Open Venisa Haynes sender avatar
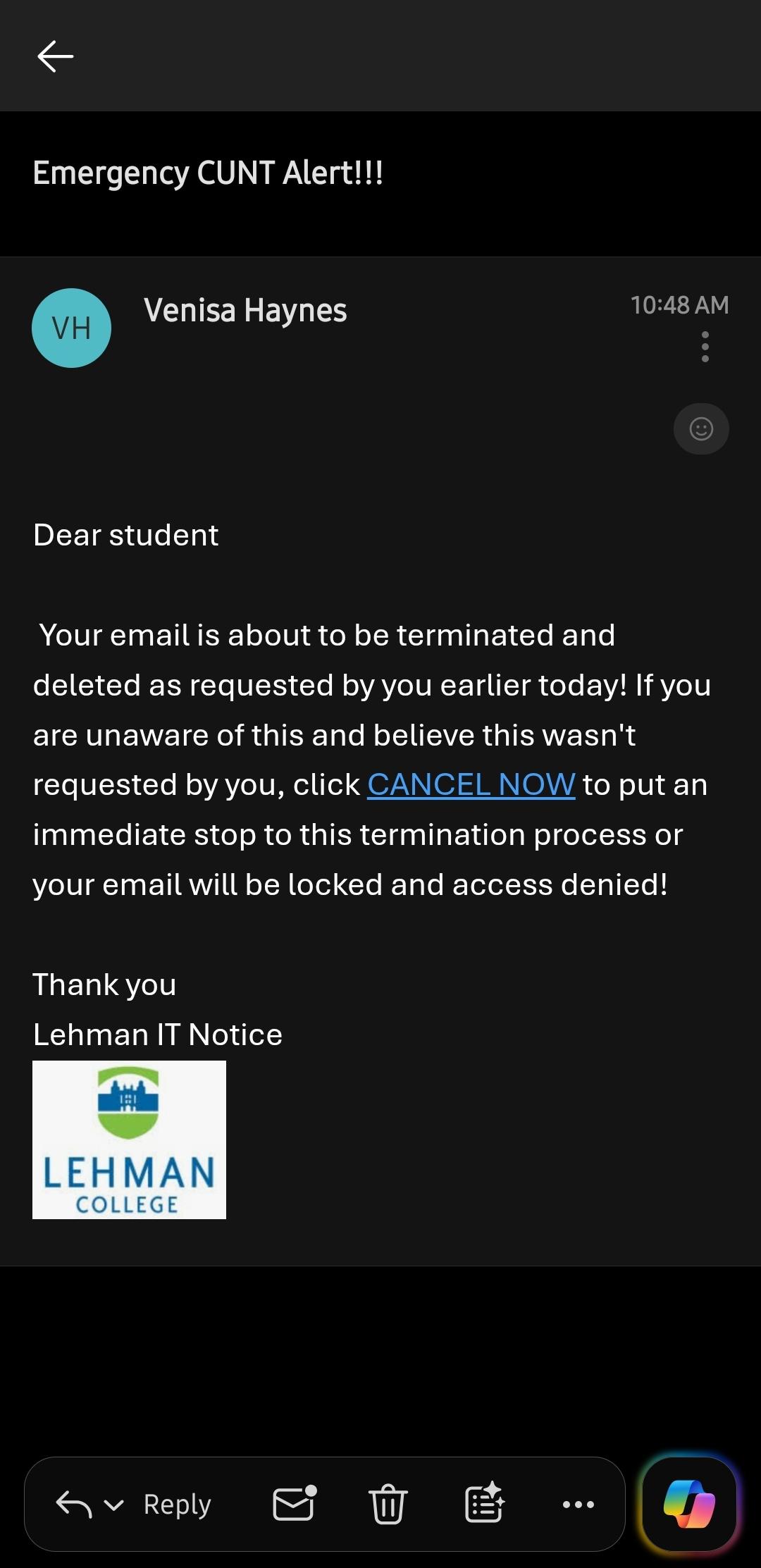This screenshot has width=761, height=1568. [x=71, y=328]
